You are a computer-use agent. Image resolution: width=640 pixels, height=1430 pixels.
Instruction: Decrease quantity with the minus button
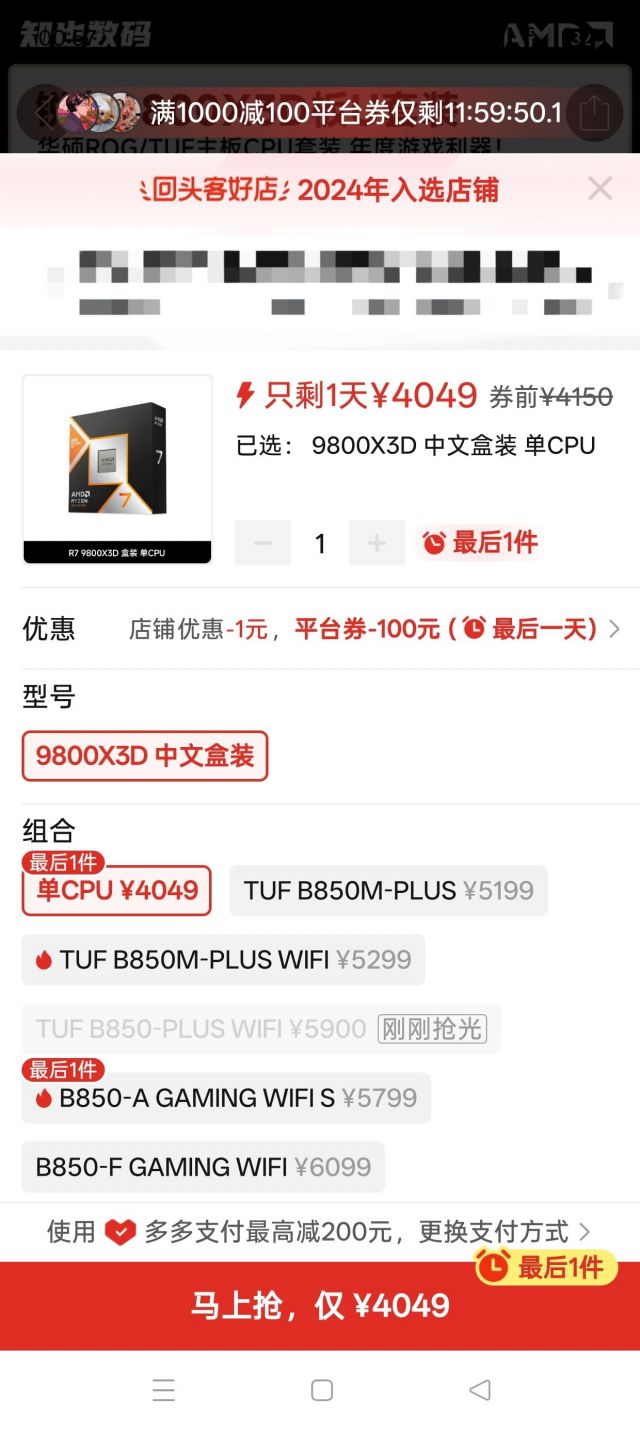(x=263, y=543)
